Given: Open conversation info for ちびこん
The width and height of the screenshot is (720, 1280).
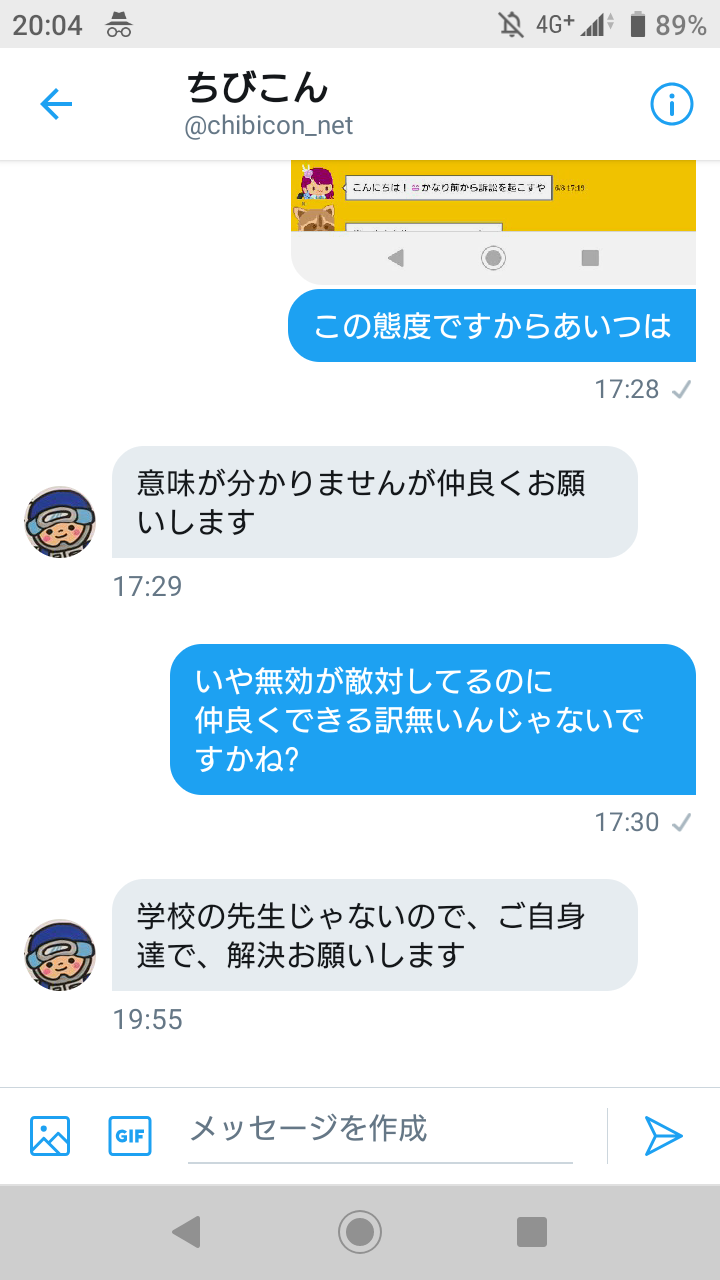Looking at the screenshot, I should [x=671, y=103].
